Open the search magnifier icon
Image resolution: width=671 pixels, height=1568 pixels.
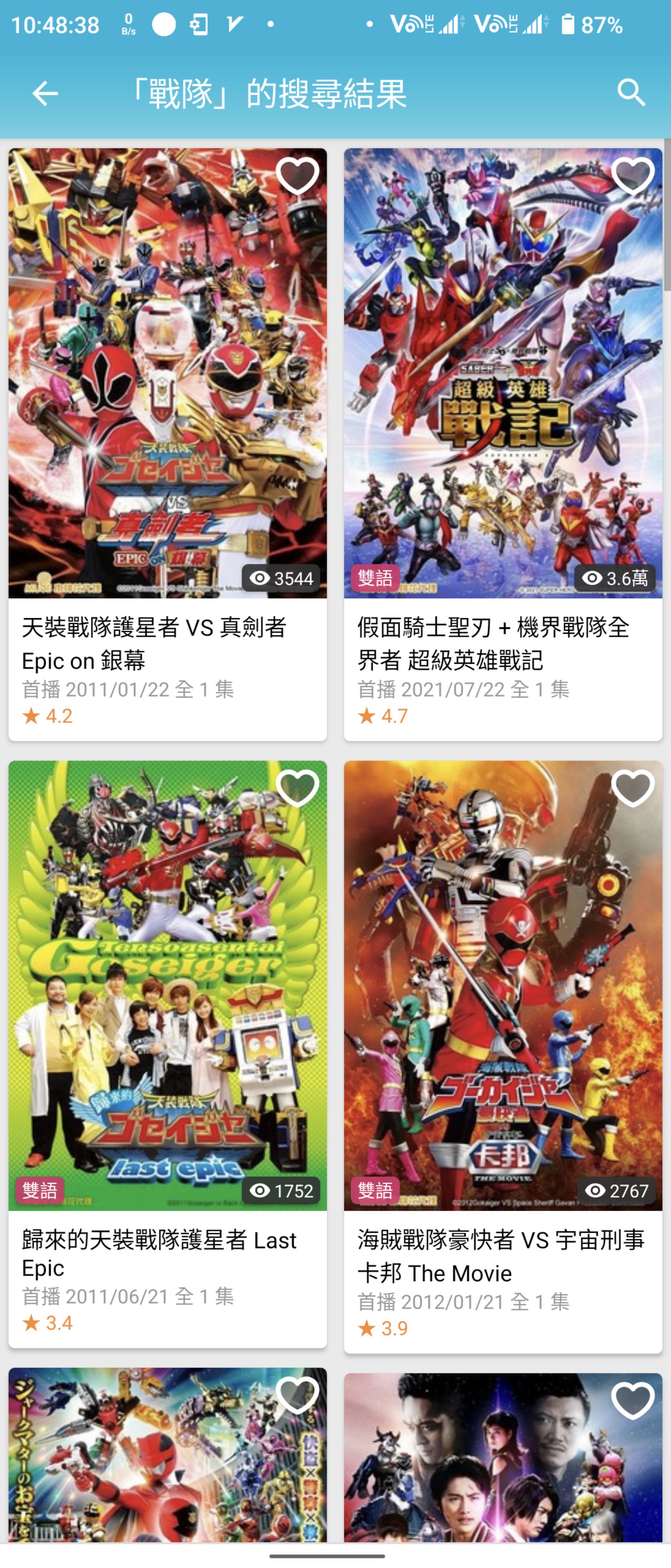pyautogui.click(x=631, y=93)
